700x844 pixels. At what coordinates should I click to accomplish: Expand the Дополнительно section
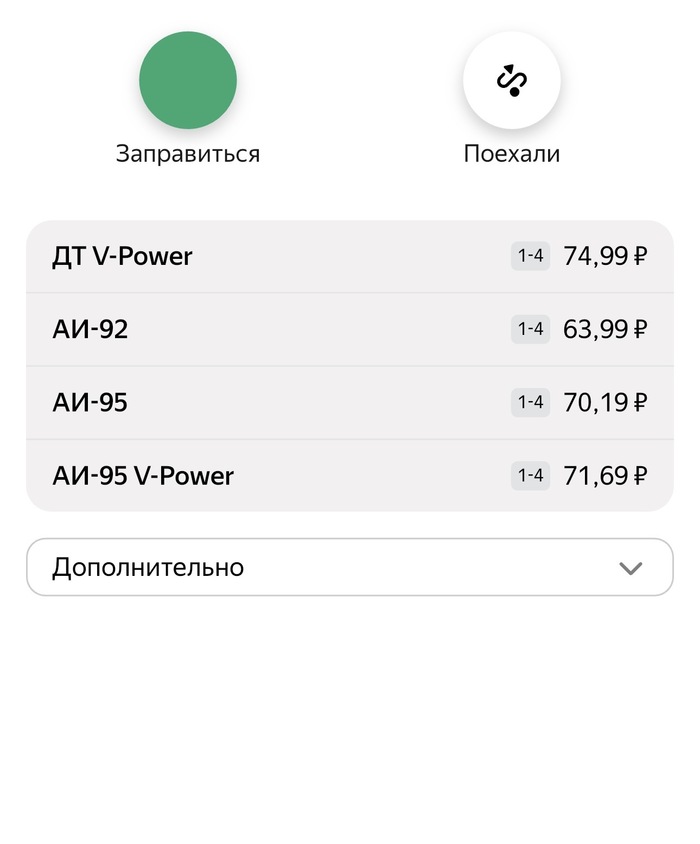click(x=349, y=567)
